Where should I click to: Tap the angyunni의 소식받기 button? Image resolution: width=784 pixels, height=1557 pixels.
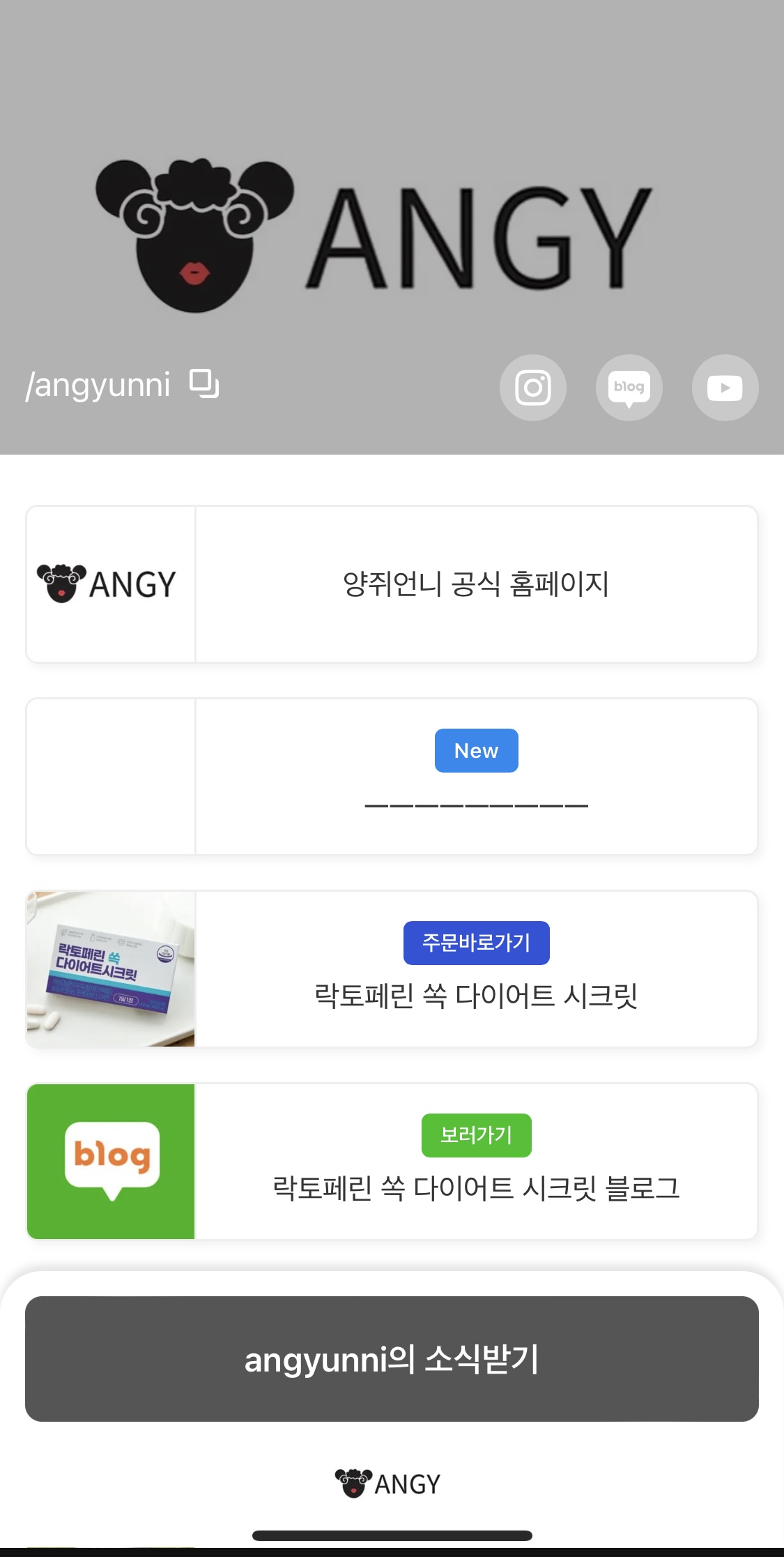[x=392, y=1359]
